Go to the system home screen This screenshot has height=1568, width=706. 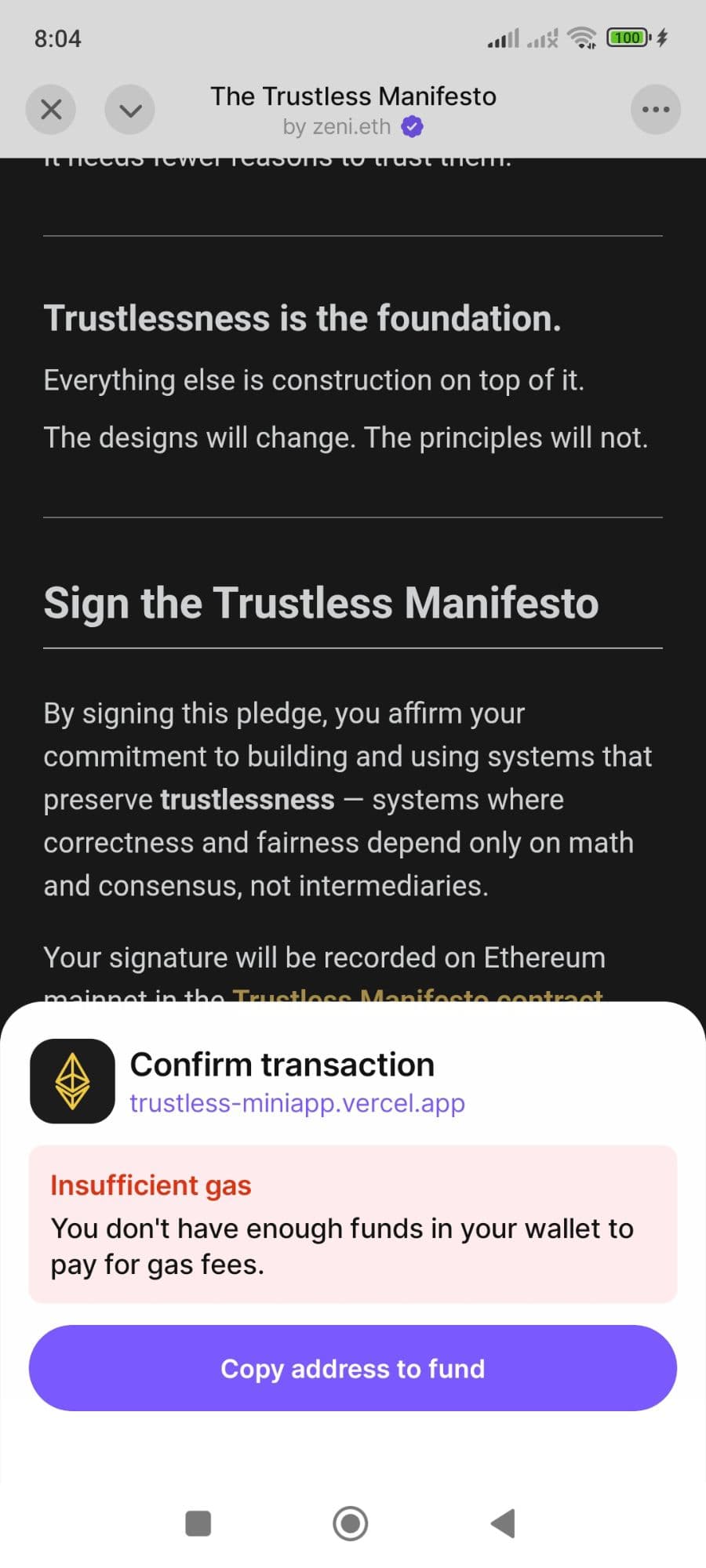click(351, 1523)
